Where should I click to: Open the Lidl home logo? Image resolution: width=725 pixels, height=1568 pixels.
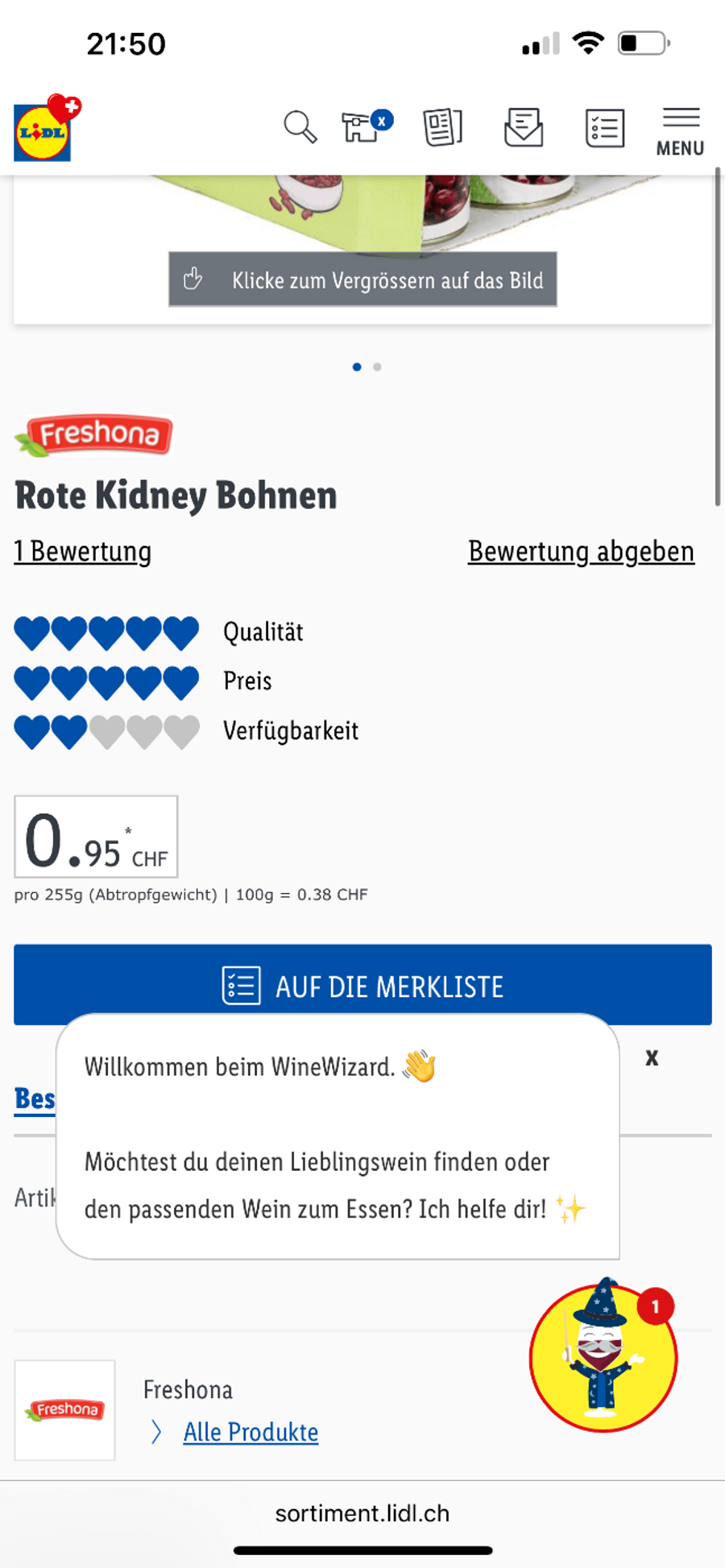(44, 129)
